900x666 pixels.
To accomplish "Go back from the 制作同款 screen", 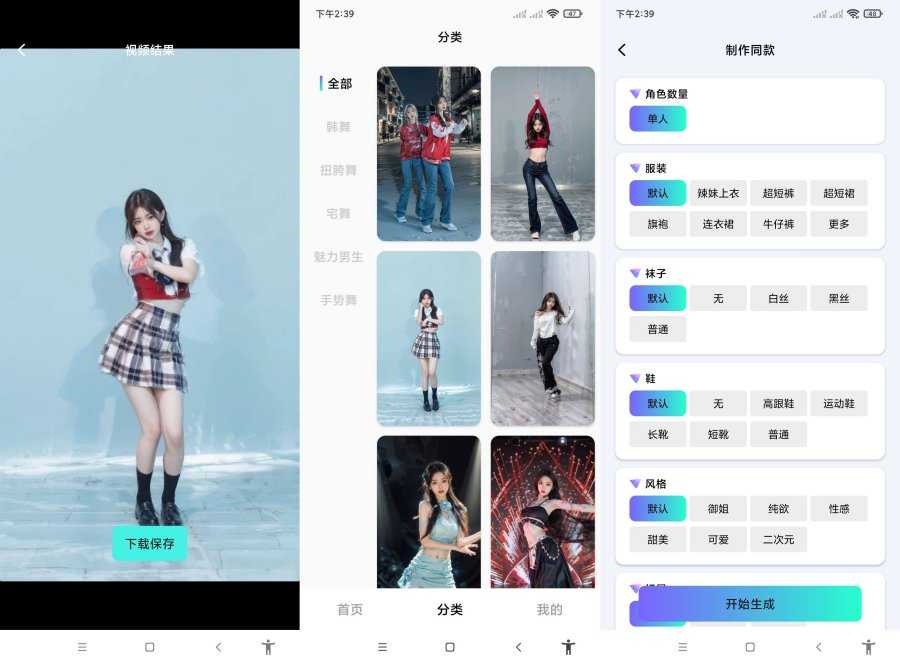I will pos(622,50).
